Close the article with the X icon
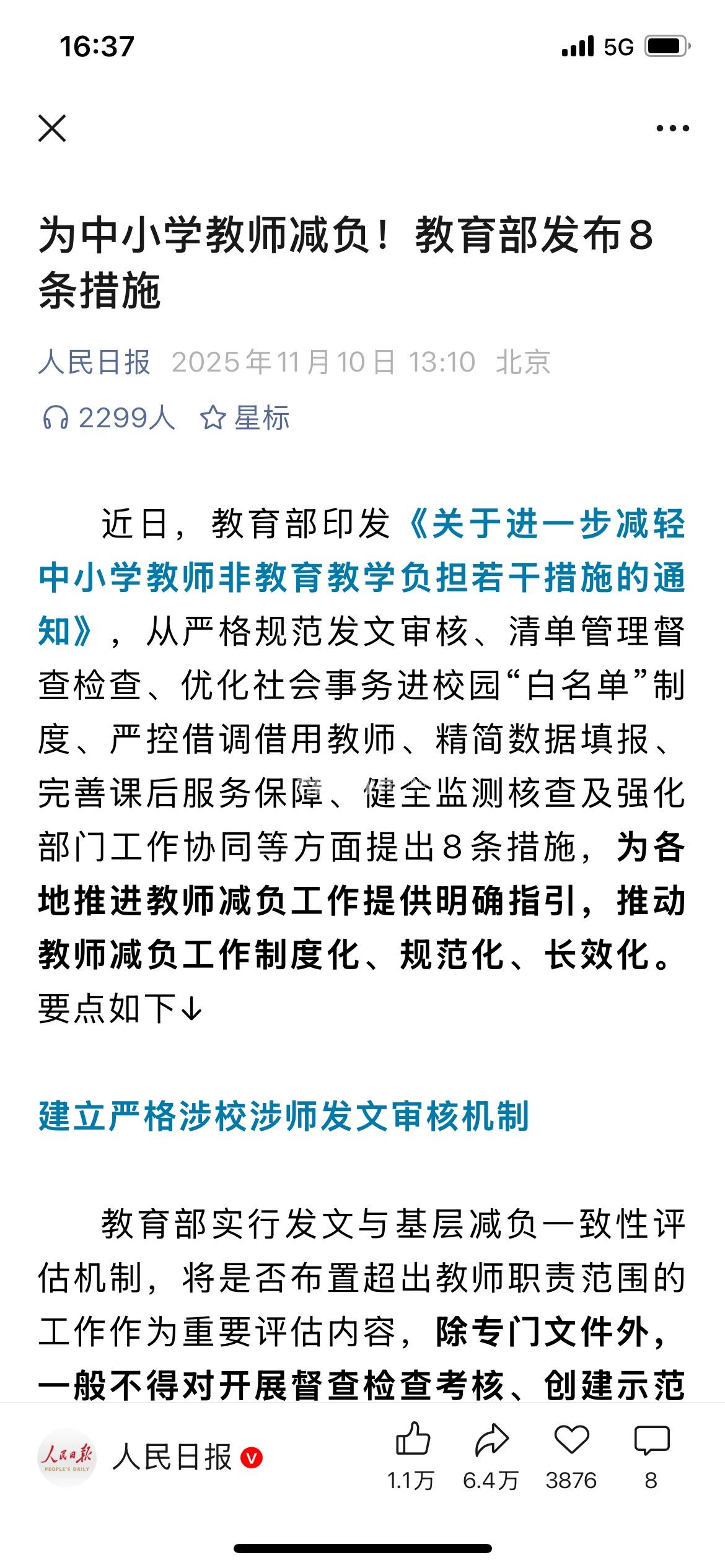Image resolution: width=725 pixels, height=1568 pixels. tap(52, 128)
